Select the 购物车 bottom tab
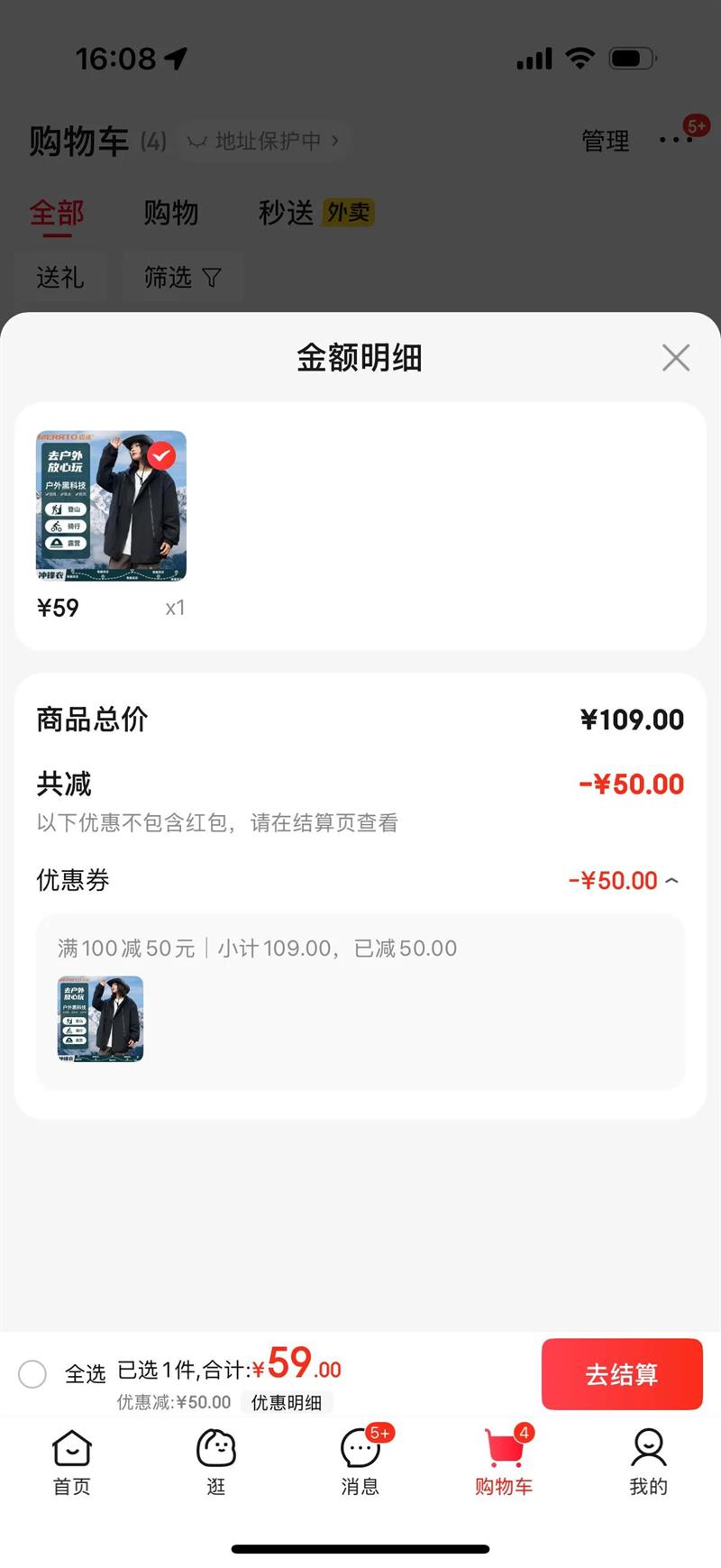The height and width of the screenshot is (1568, 721). click(x=504, y=1462)
